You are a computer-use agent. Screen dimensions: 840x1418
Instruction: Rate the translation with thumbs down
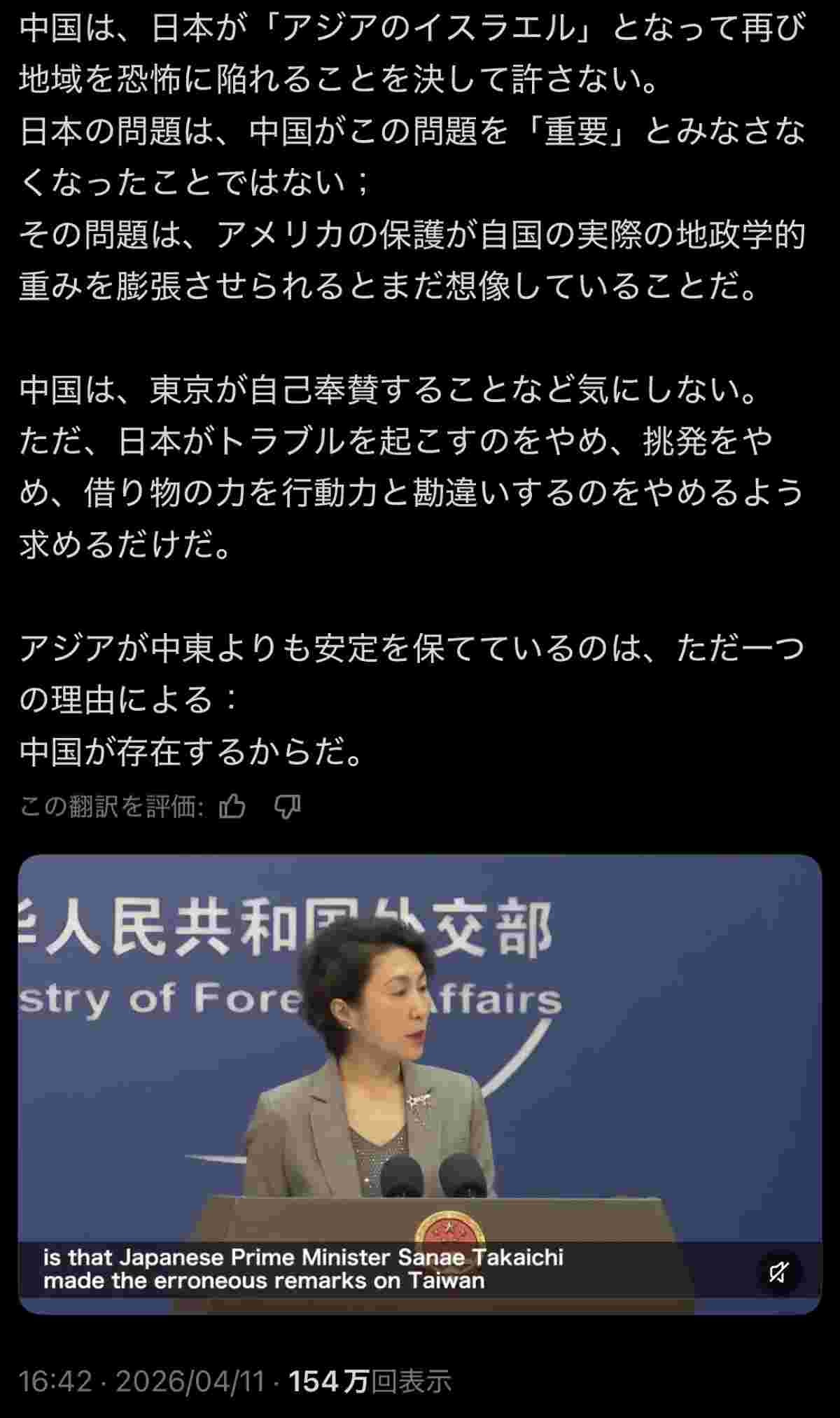click(287, 807)
